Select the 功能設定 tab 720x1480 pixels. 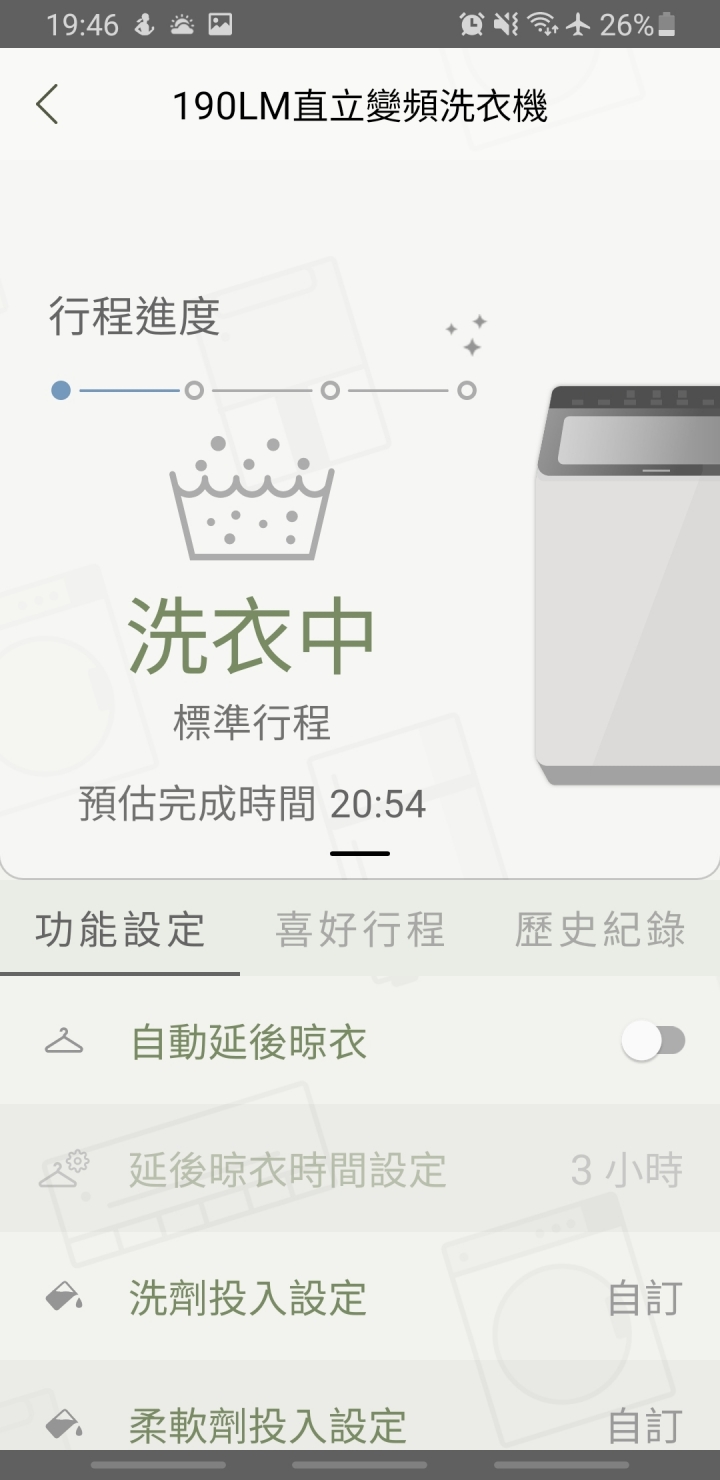pyautogui.click(x=120, y=929)
